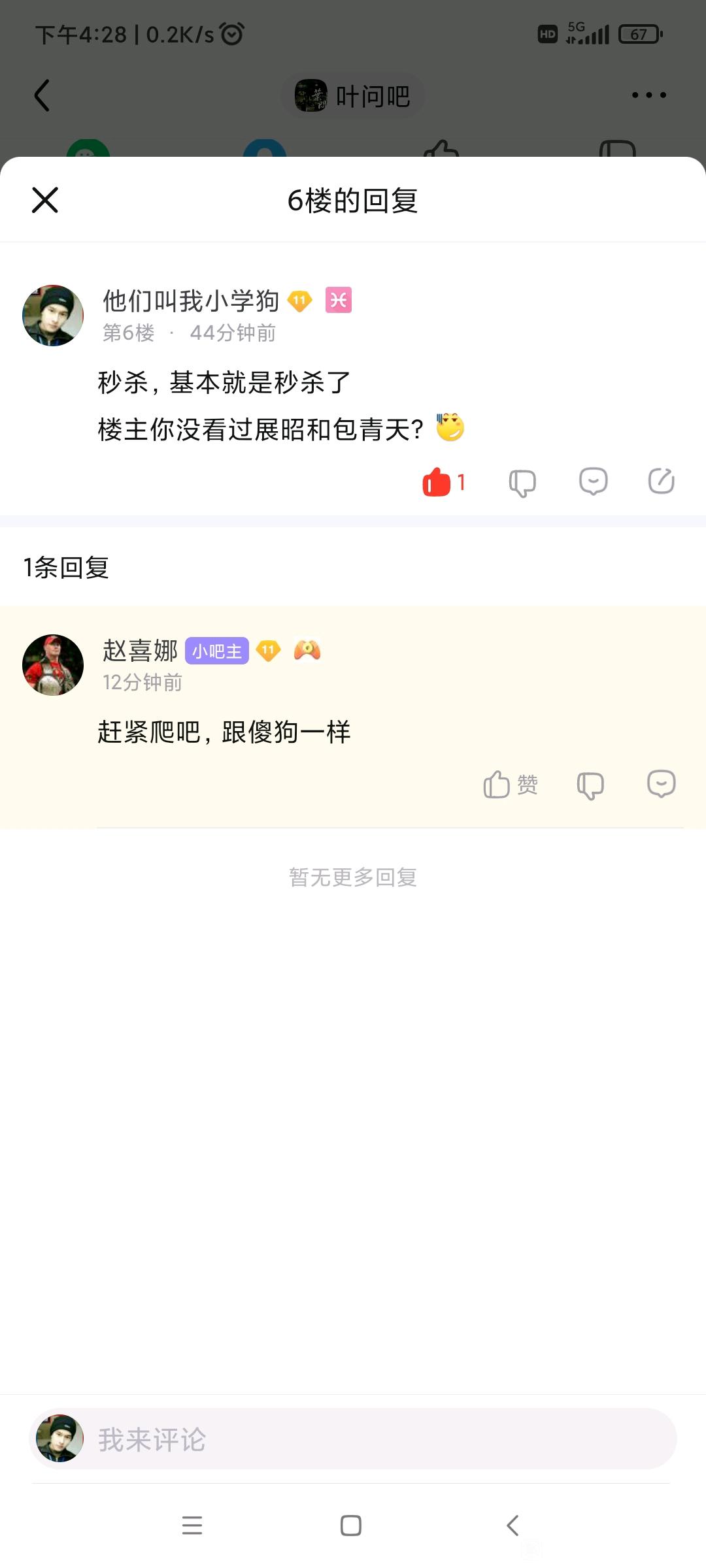
Task: Close the 6楼的回复 panel
Action: click(x=45, y=200)
